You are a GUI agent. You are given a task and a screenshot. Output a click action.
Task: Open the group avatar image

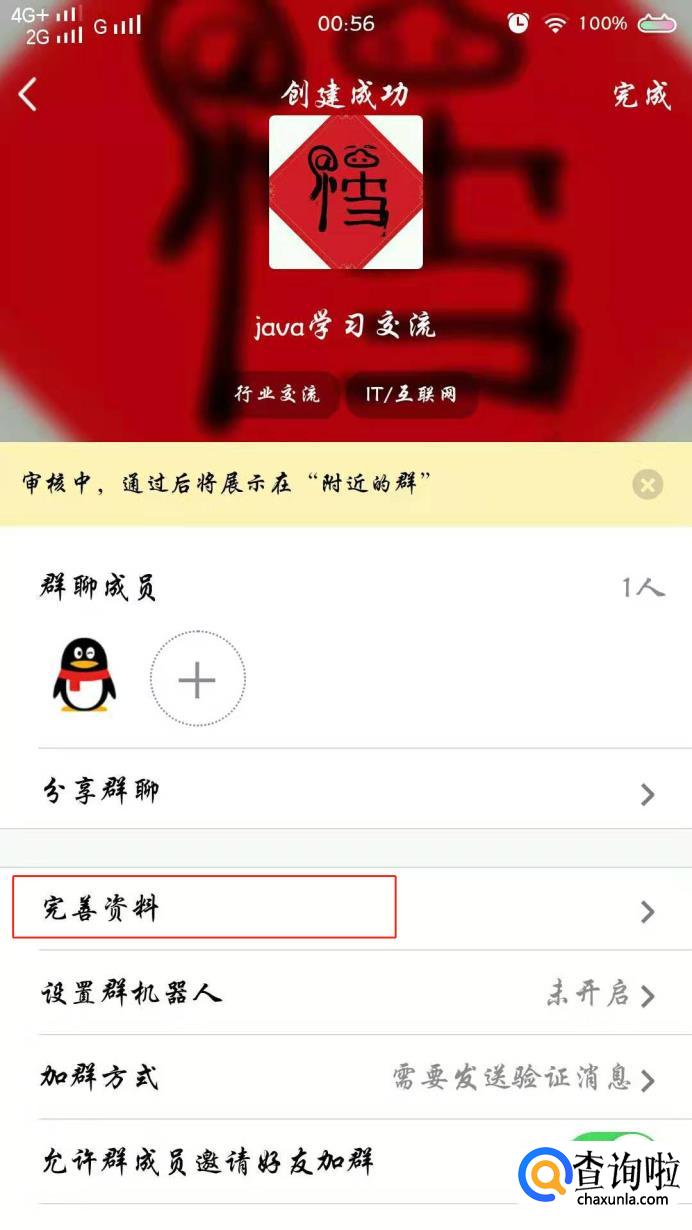tap(346, 192)
